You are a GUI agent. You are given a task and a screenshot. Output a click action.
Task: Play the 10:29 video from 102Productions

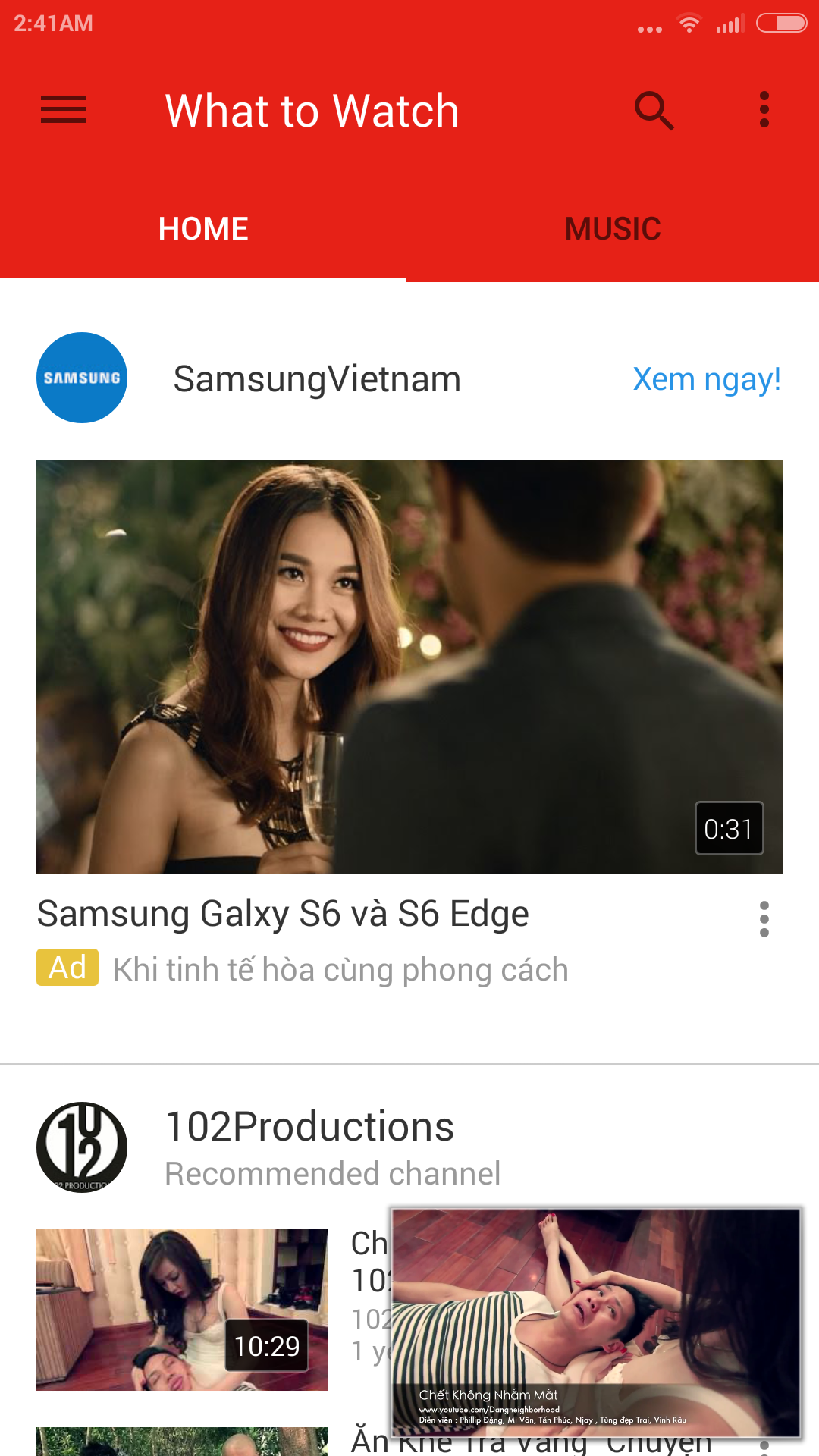pos(182,1310)
